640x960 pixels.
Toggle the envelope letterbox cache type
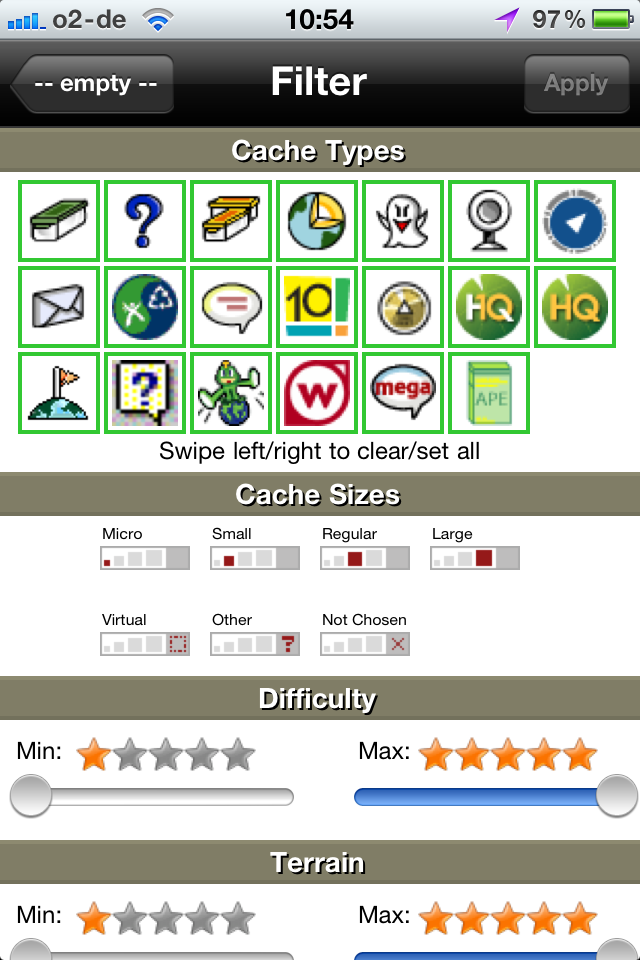59,307
